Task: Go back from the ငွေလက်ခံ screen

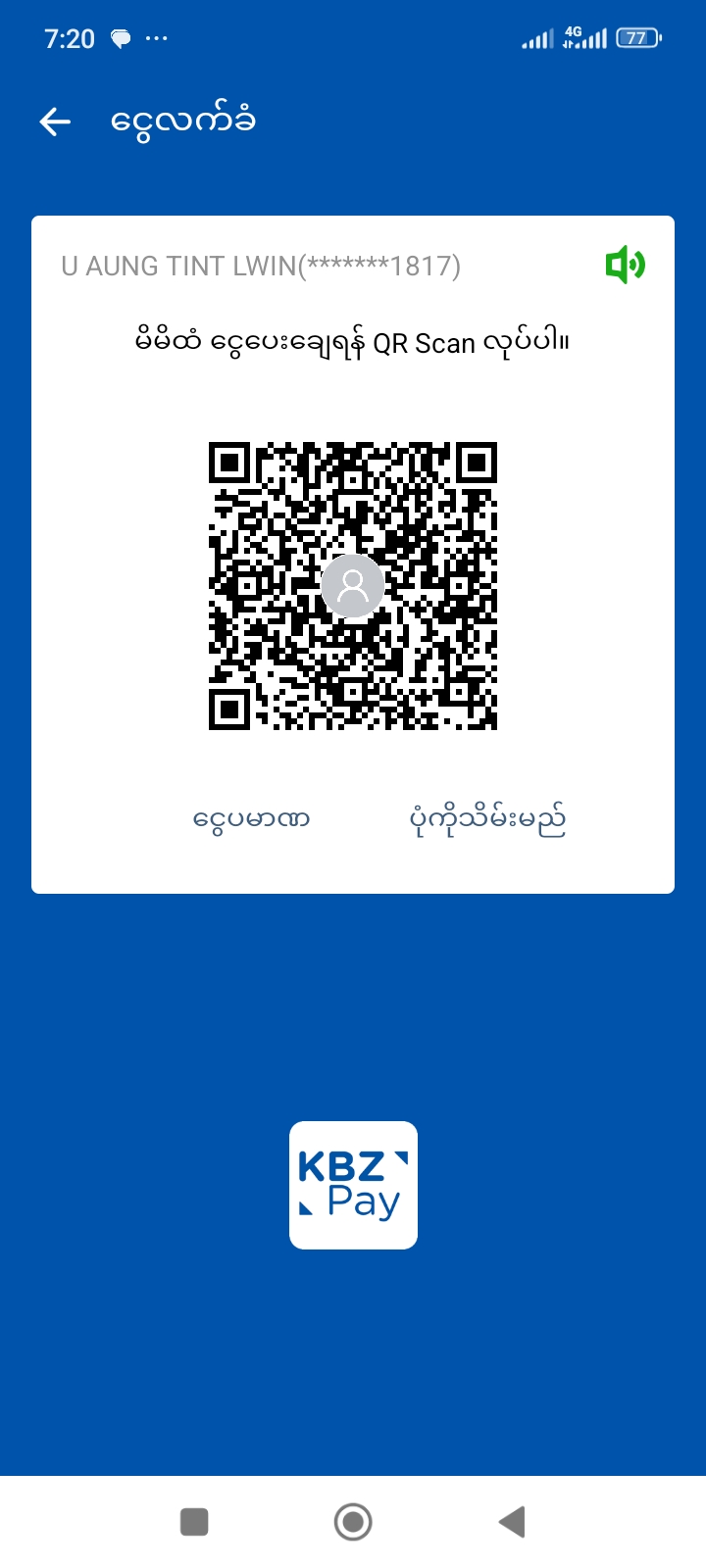Action: pos(56,122)
